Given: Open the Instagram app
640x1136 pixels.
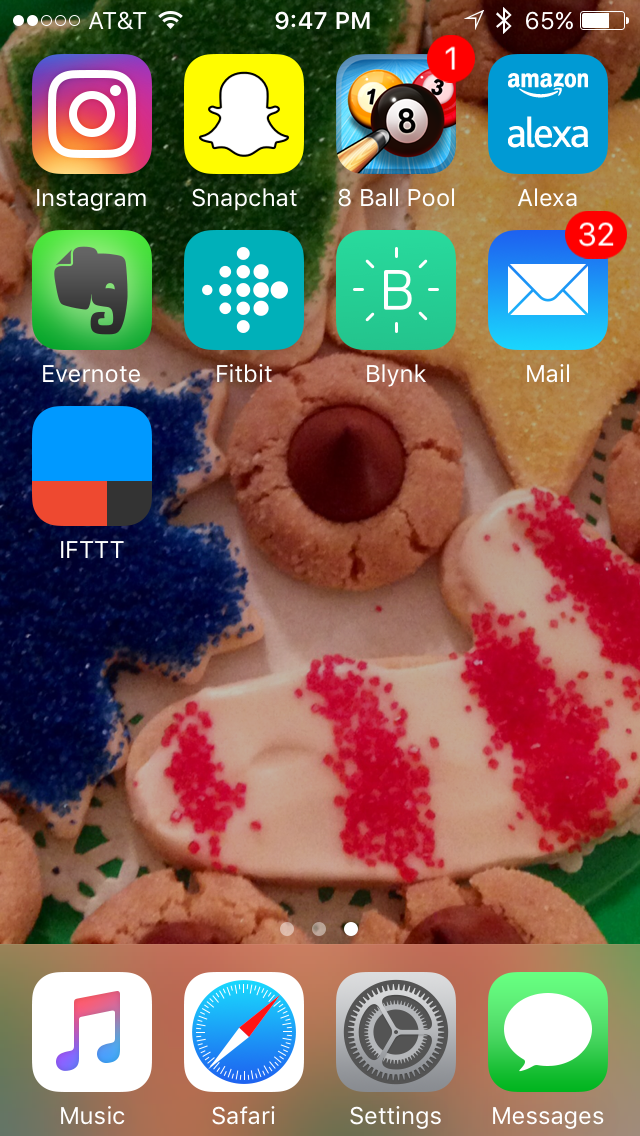Looking at the screenshot, I should (x=92, y=114).
